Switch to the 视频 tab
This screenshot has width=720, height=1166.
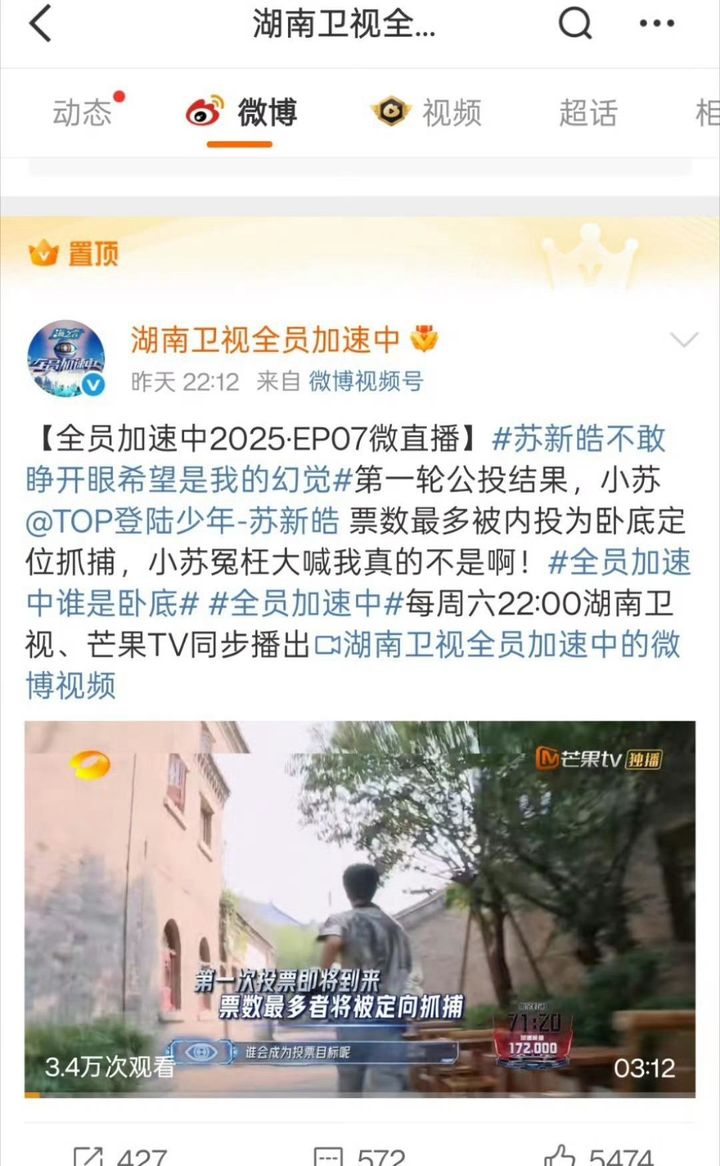tap(428, 113)
